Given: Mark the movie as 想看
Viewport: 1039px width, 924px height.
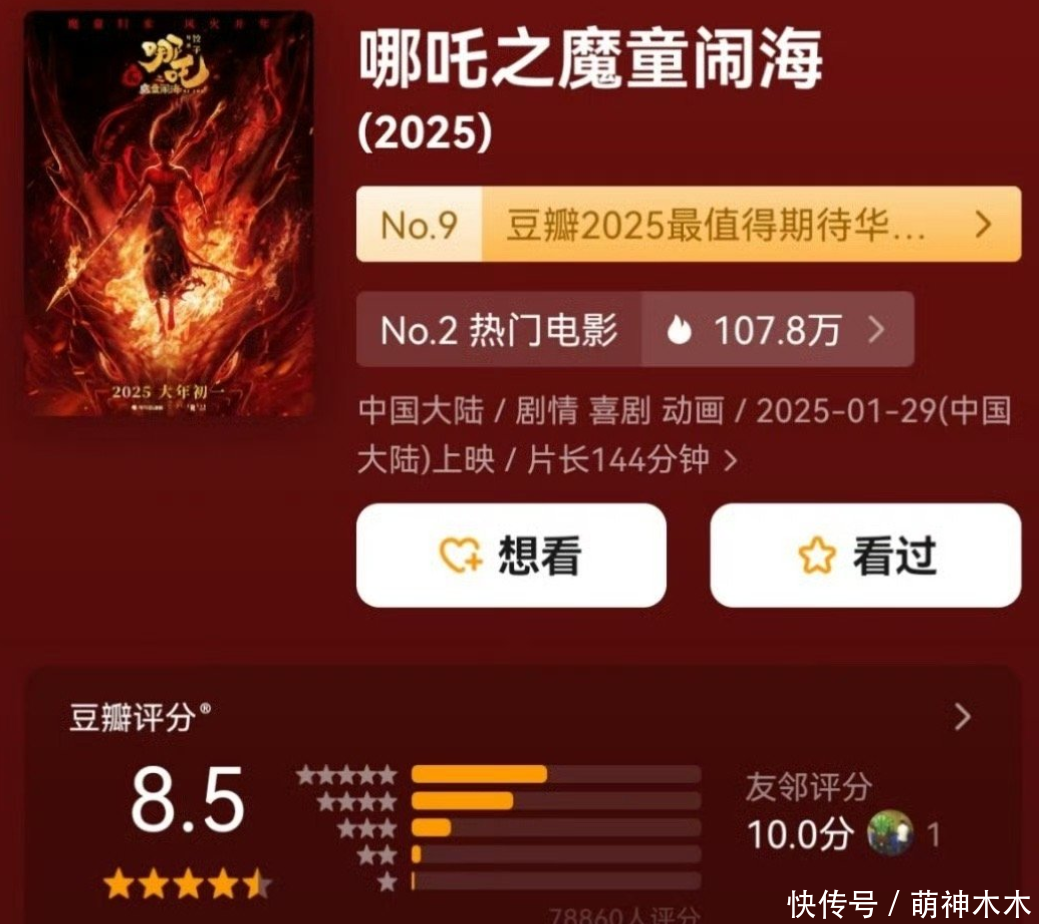Looking at the screenshot, I should tap(511, 555).
